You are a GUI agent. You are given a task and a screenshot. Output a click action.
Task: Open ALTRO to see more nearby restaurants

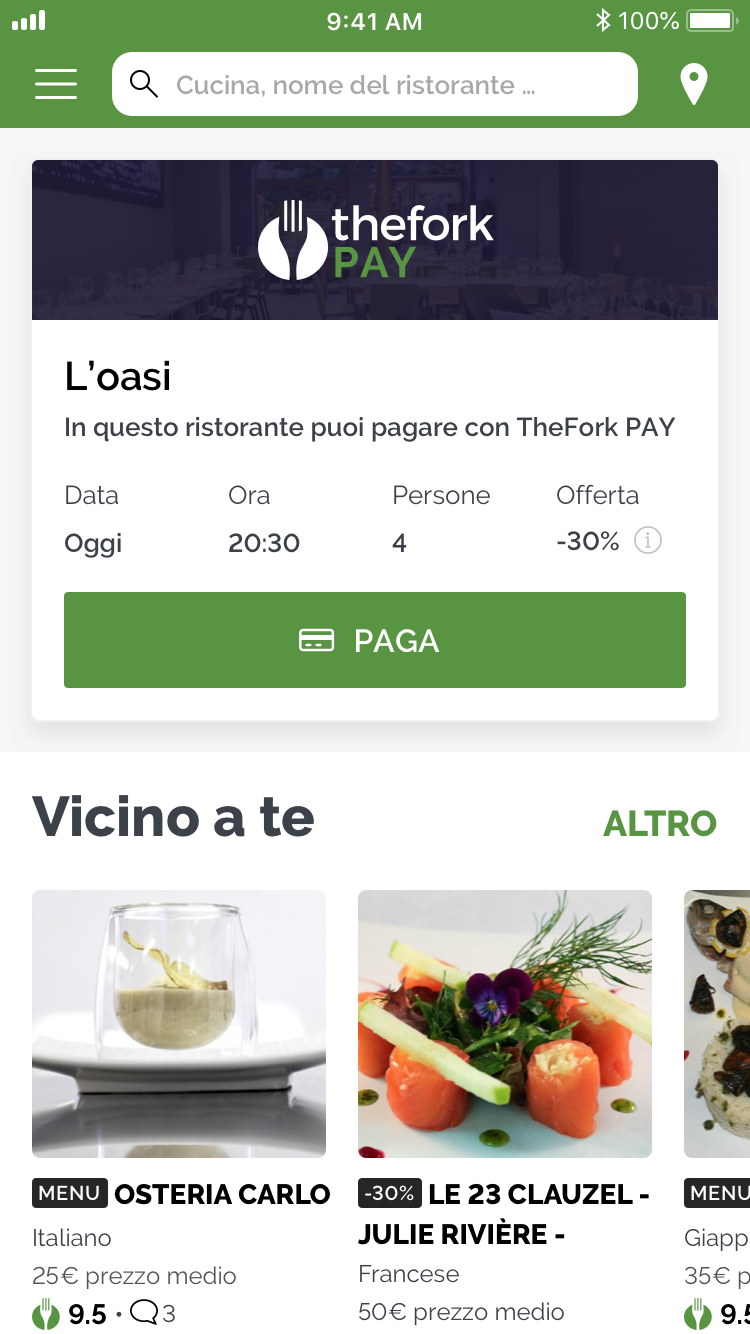tap(660, 823)
